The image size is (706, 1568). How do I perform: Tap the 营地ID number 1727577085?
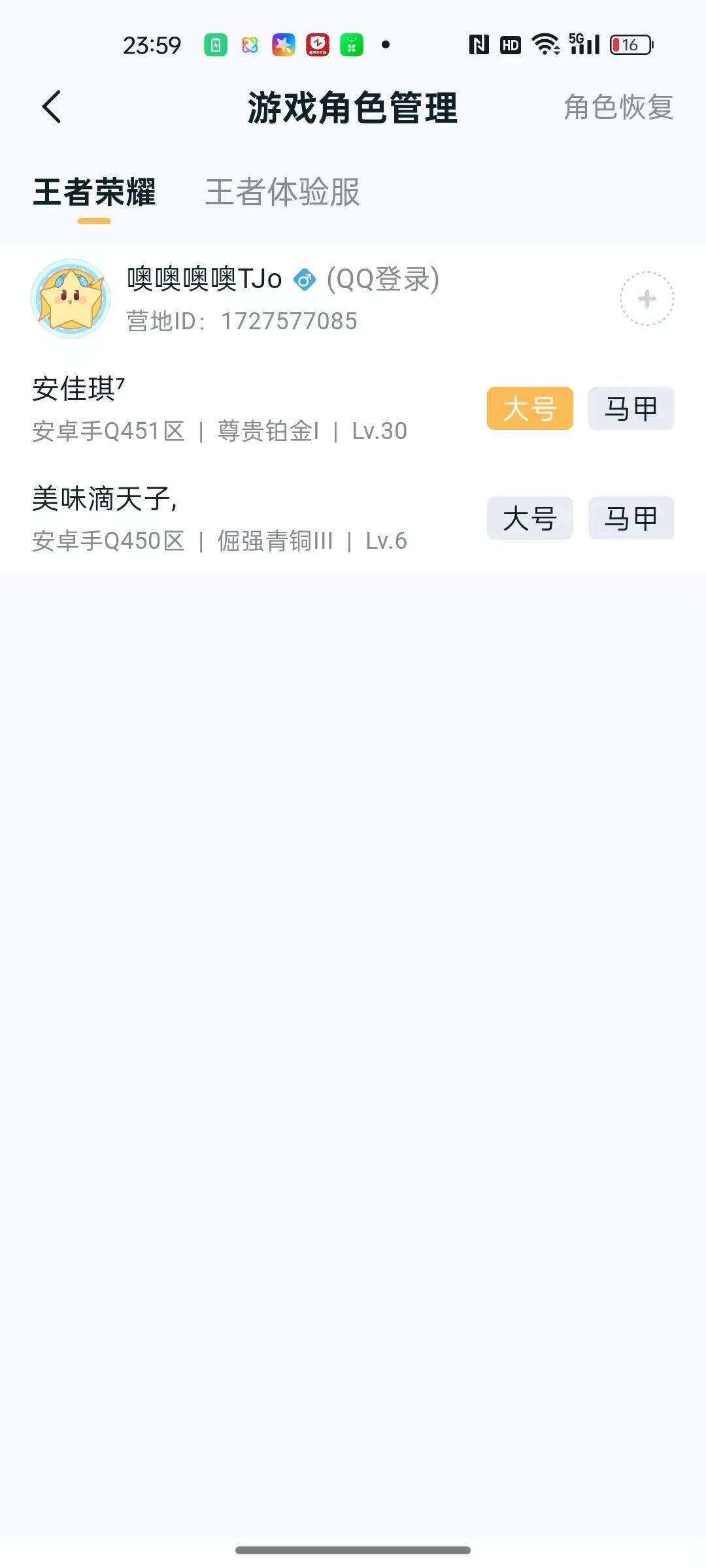286,321
